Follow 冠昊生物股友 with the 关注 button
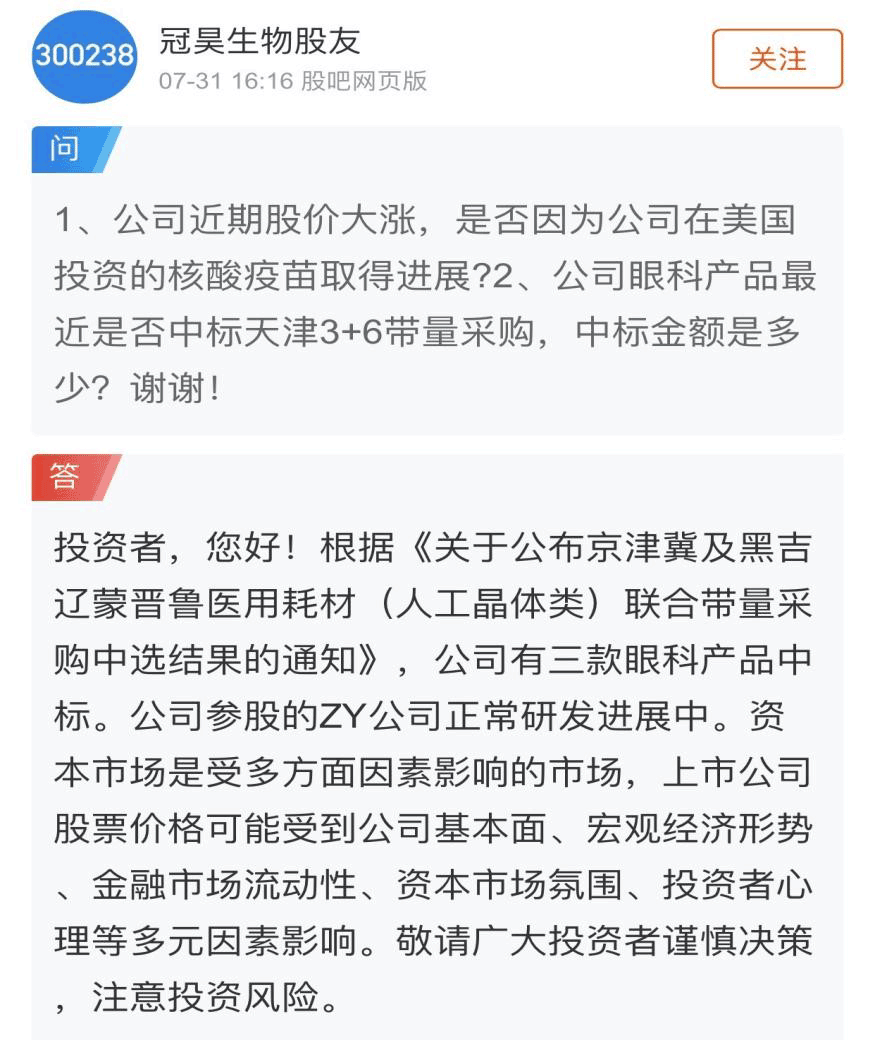Screen dimensions: 875x1040 click(777, 59)
